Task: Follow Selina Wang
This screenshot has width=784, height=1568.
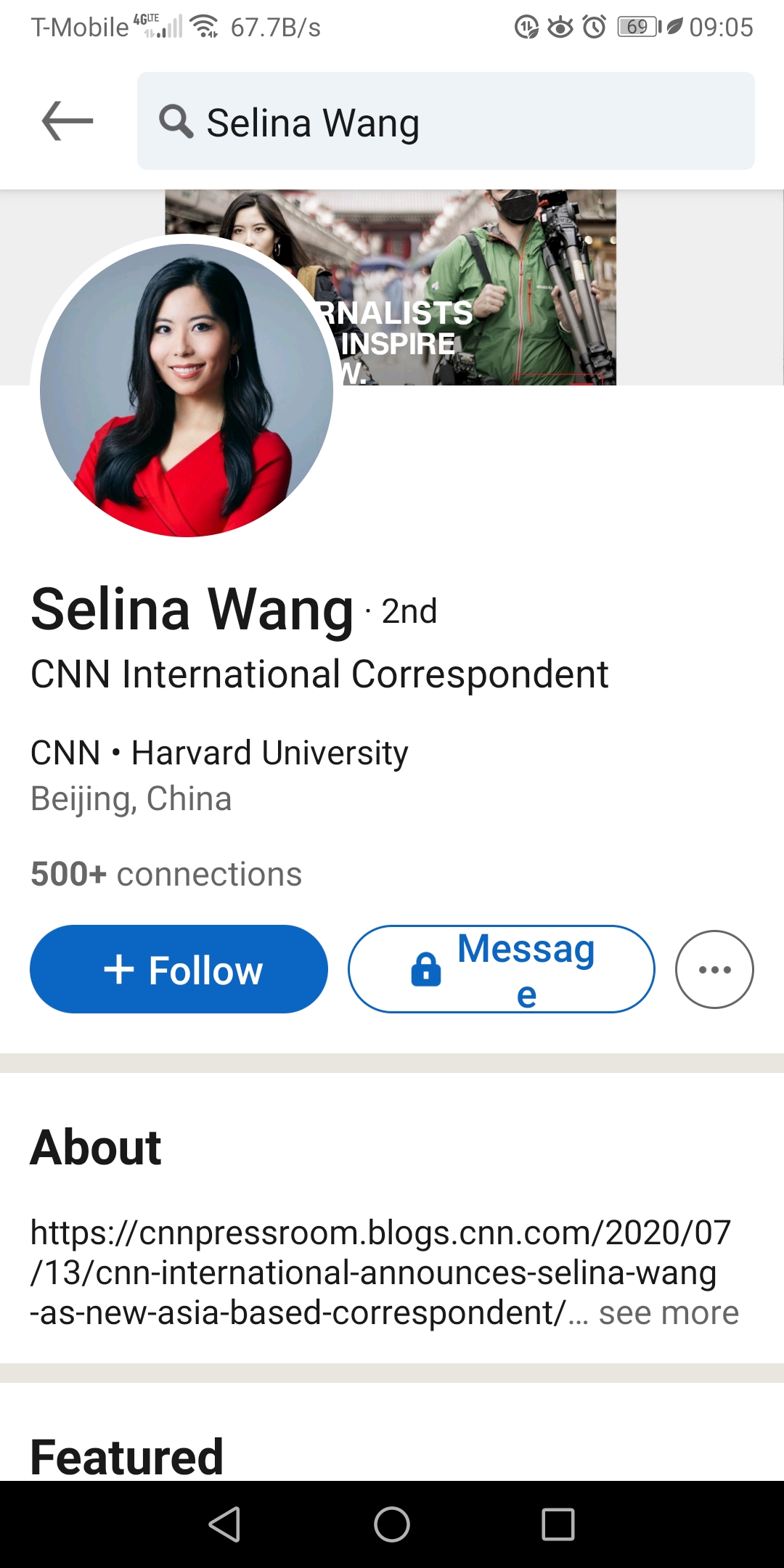Action: [x=179, y=969]
